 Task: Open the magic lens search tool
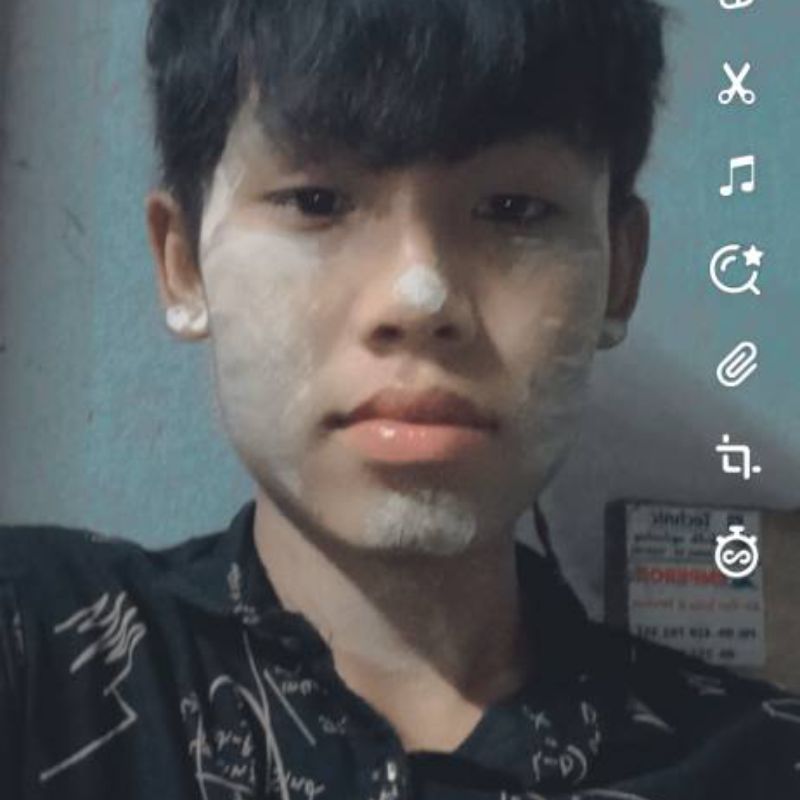click(736, 269)
